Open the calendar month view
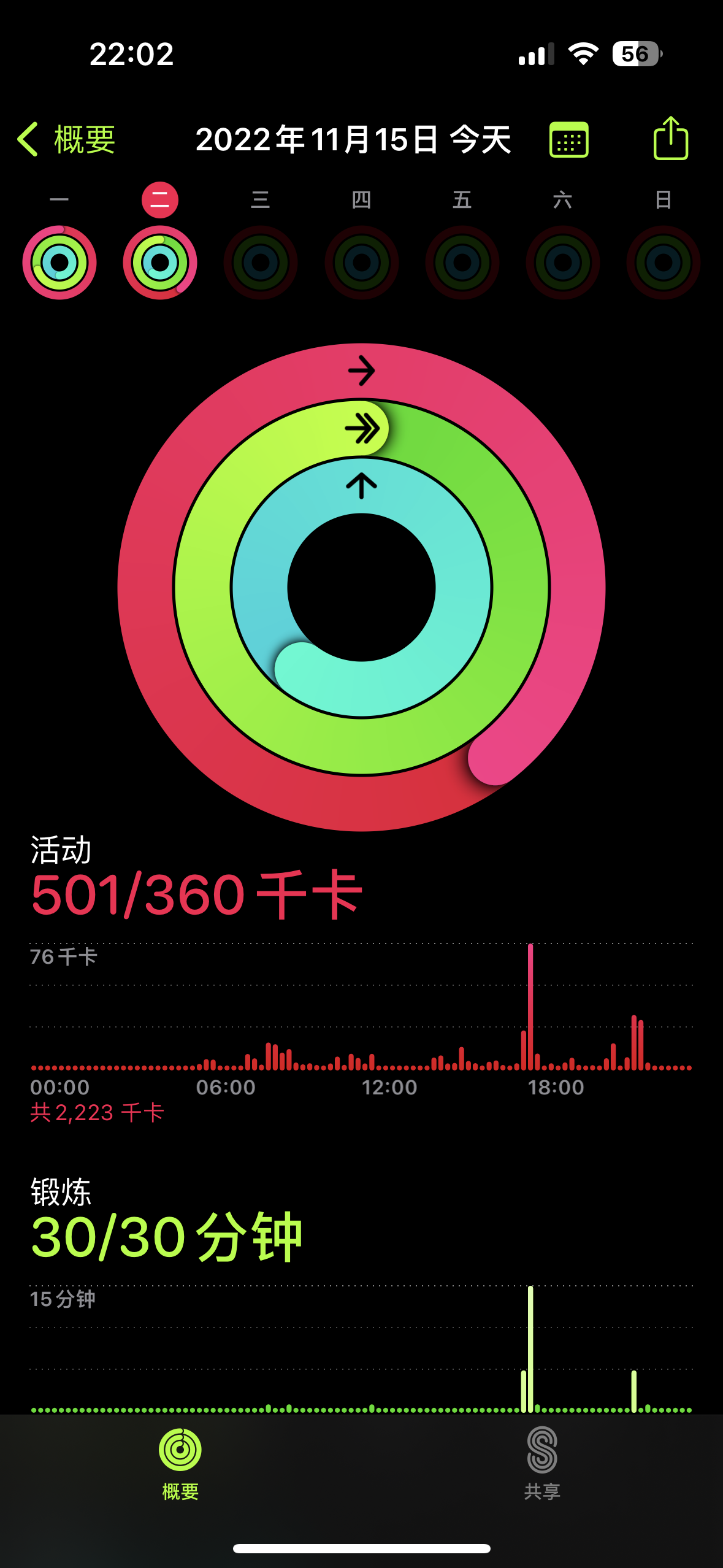 coord(568,140)
